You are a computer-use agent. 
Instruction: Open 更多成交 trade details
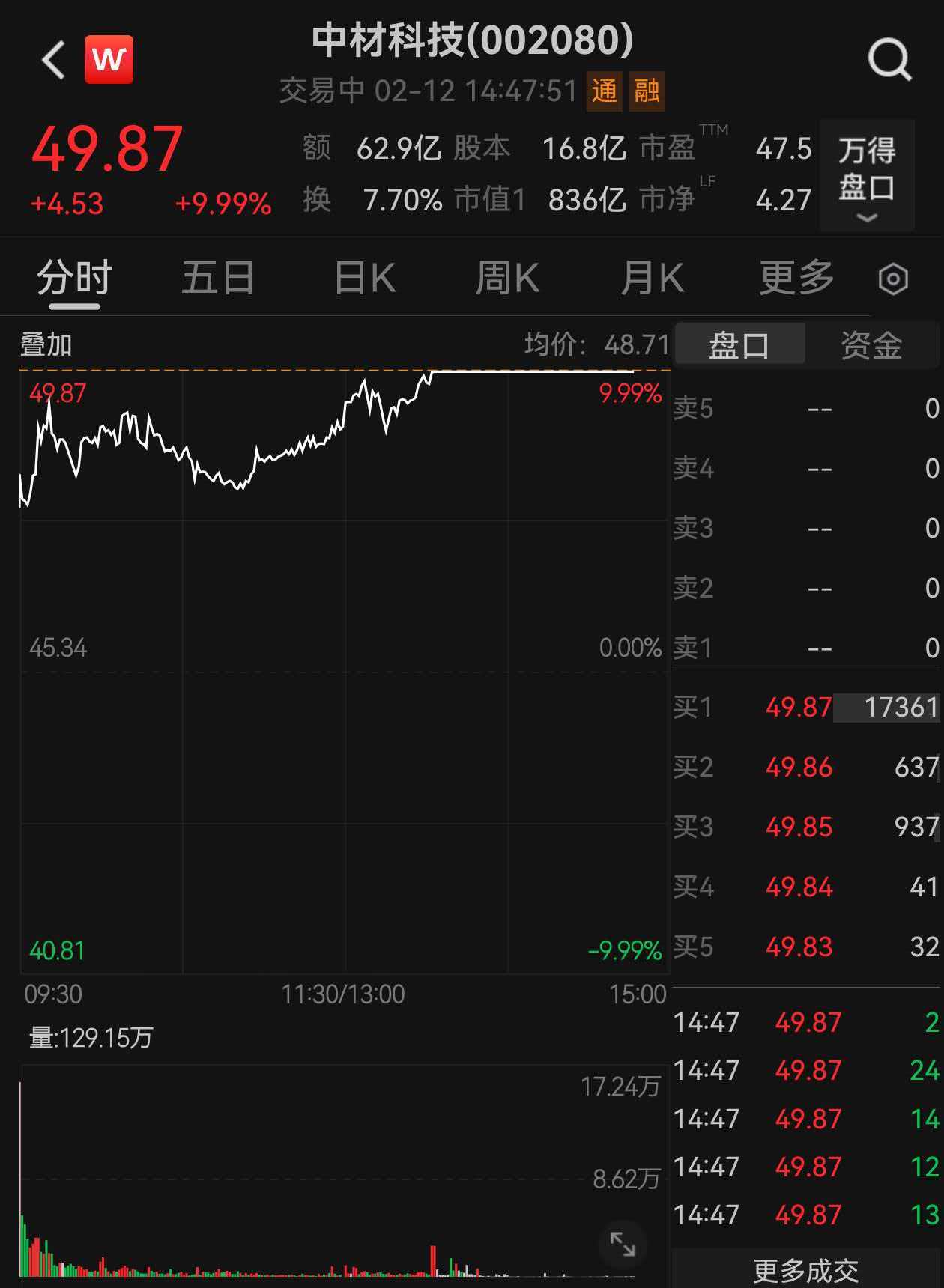[x=806, y=1270]
